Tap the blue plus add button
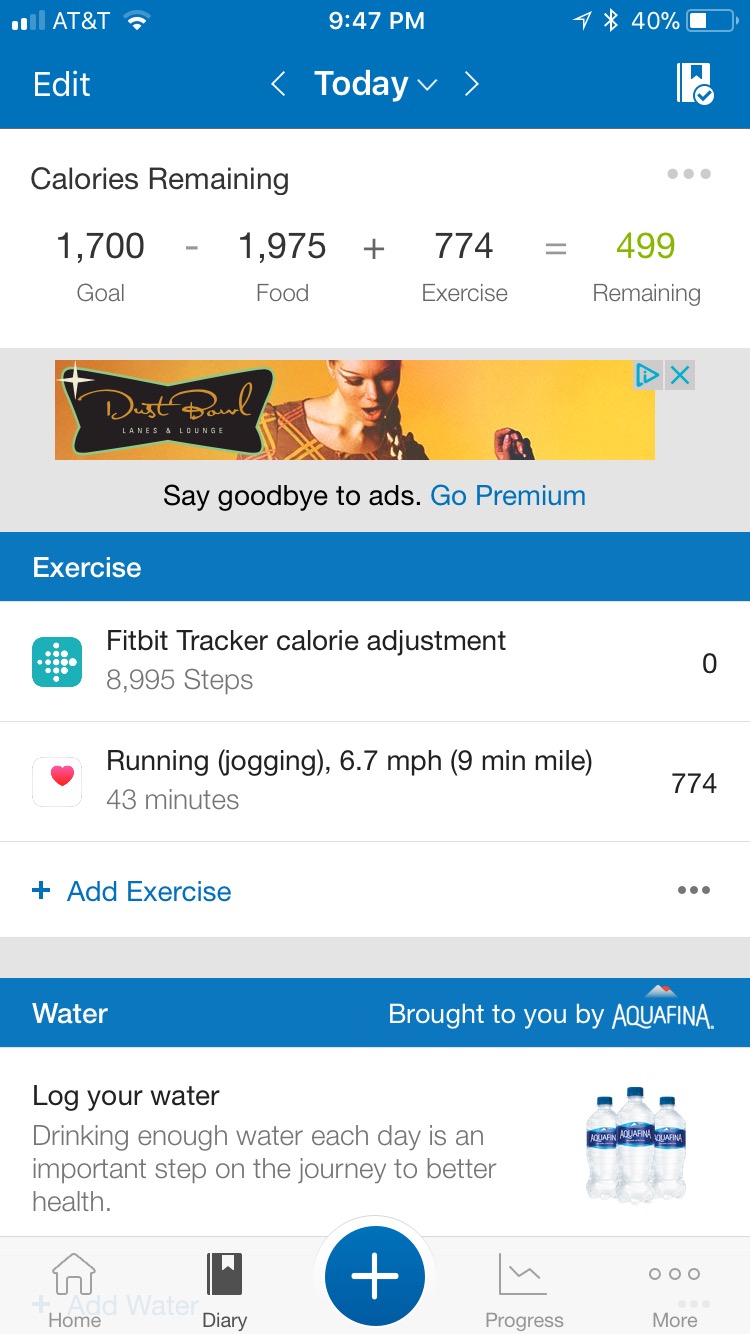 [375, 1276]
